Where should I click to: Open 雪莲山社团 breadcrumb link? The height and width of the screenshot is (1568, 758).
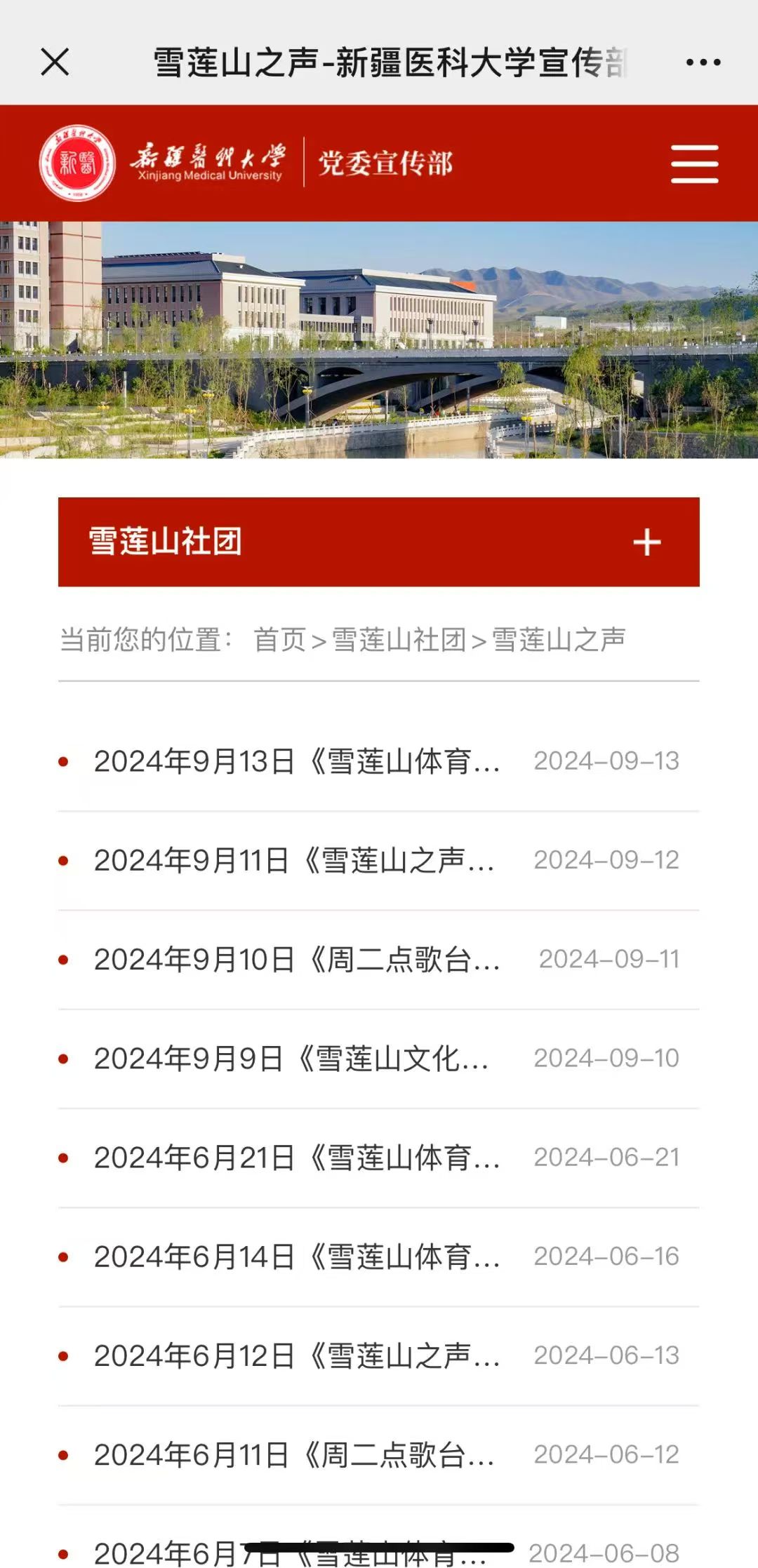click(x=399, y=640)
